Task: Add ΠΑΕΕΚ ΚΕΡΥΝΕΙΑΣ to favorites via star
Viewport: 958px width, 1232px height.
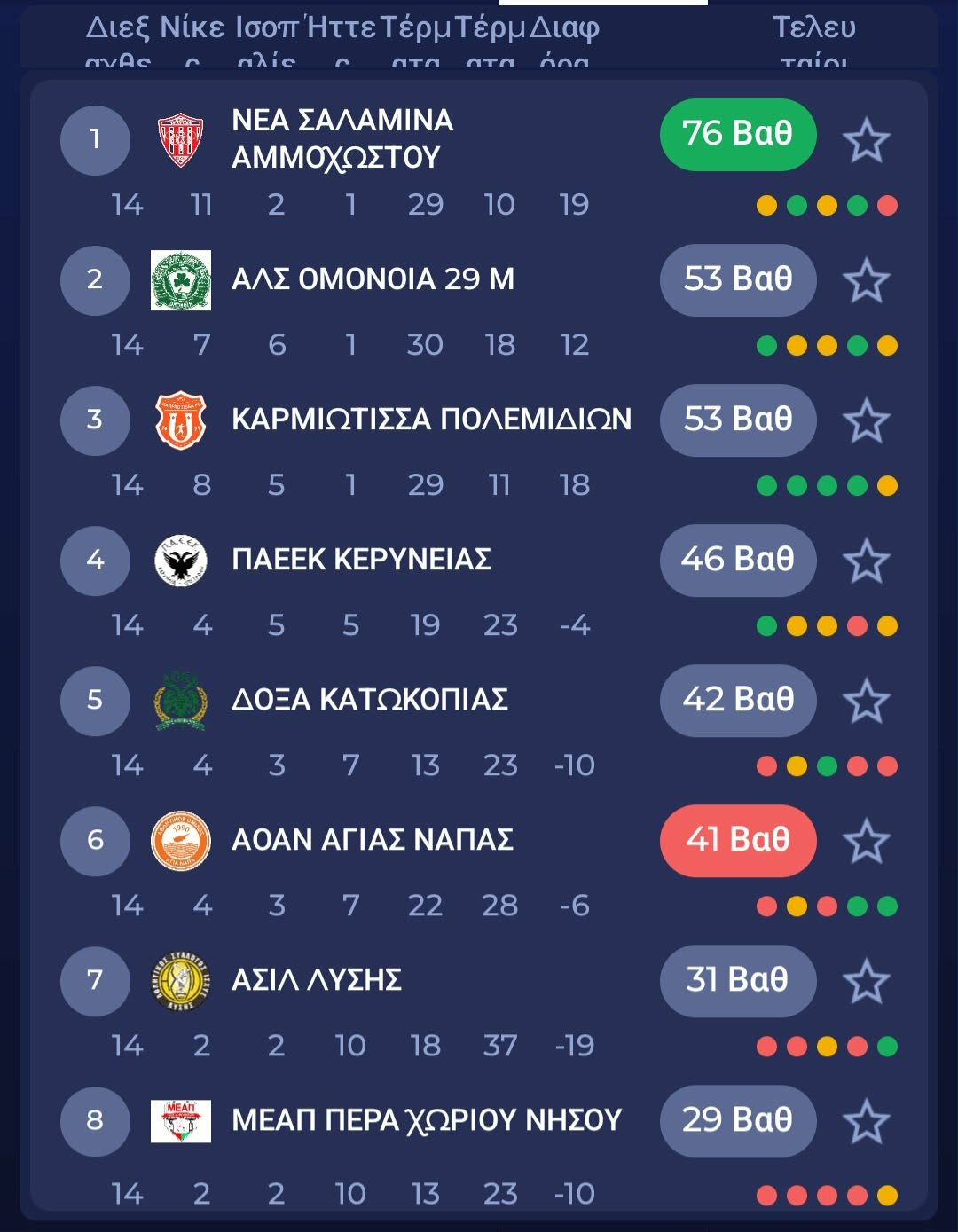Action: click(x=866, y=561)
